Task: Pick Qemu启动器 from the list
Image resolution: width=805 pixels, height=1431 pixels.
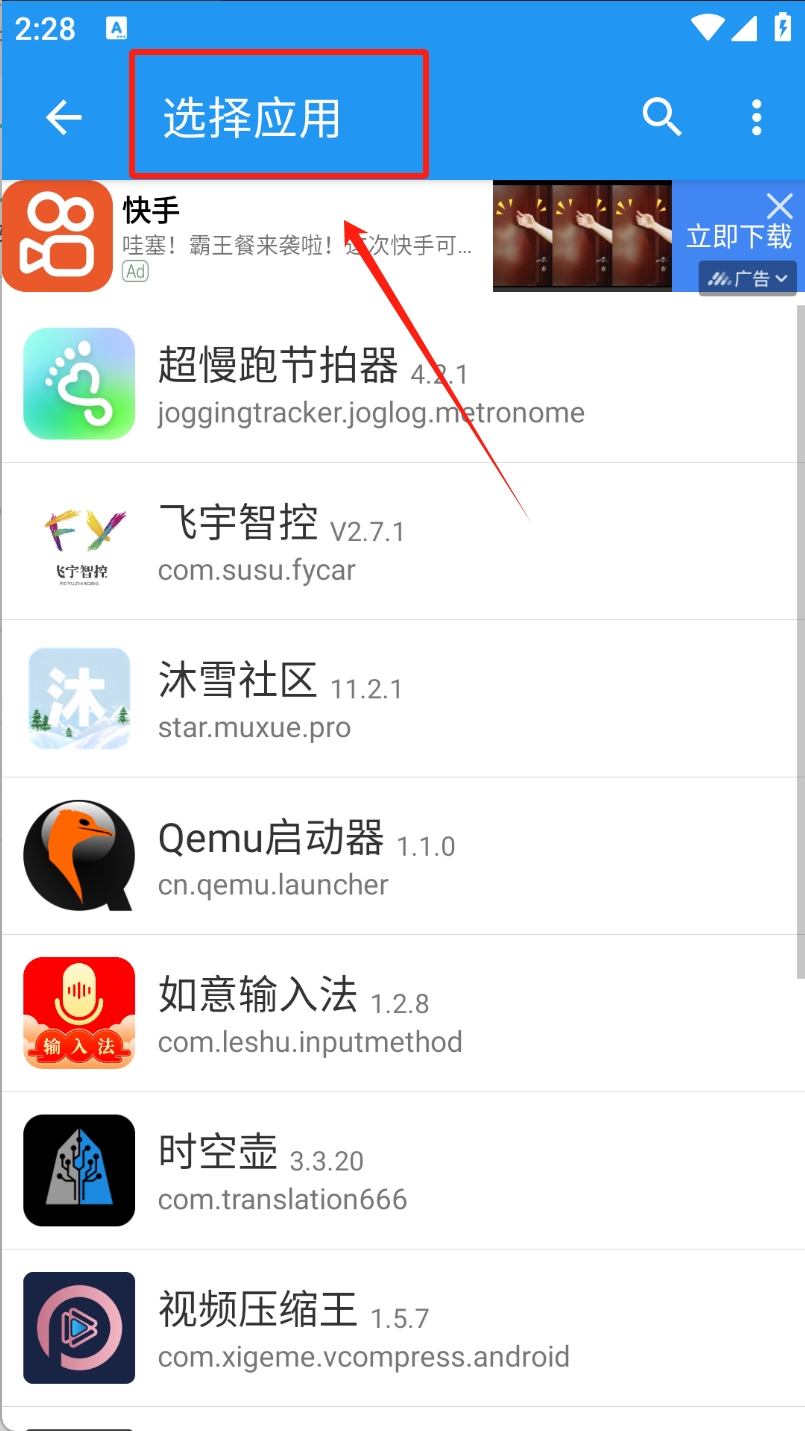Action: point(400,855)
